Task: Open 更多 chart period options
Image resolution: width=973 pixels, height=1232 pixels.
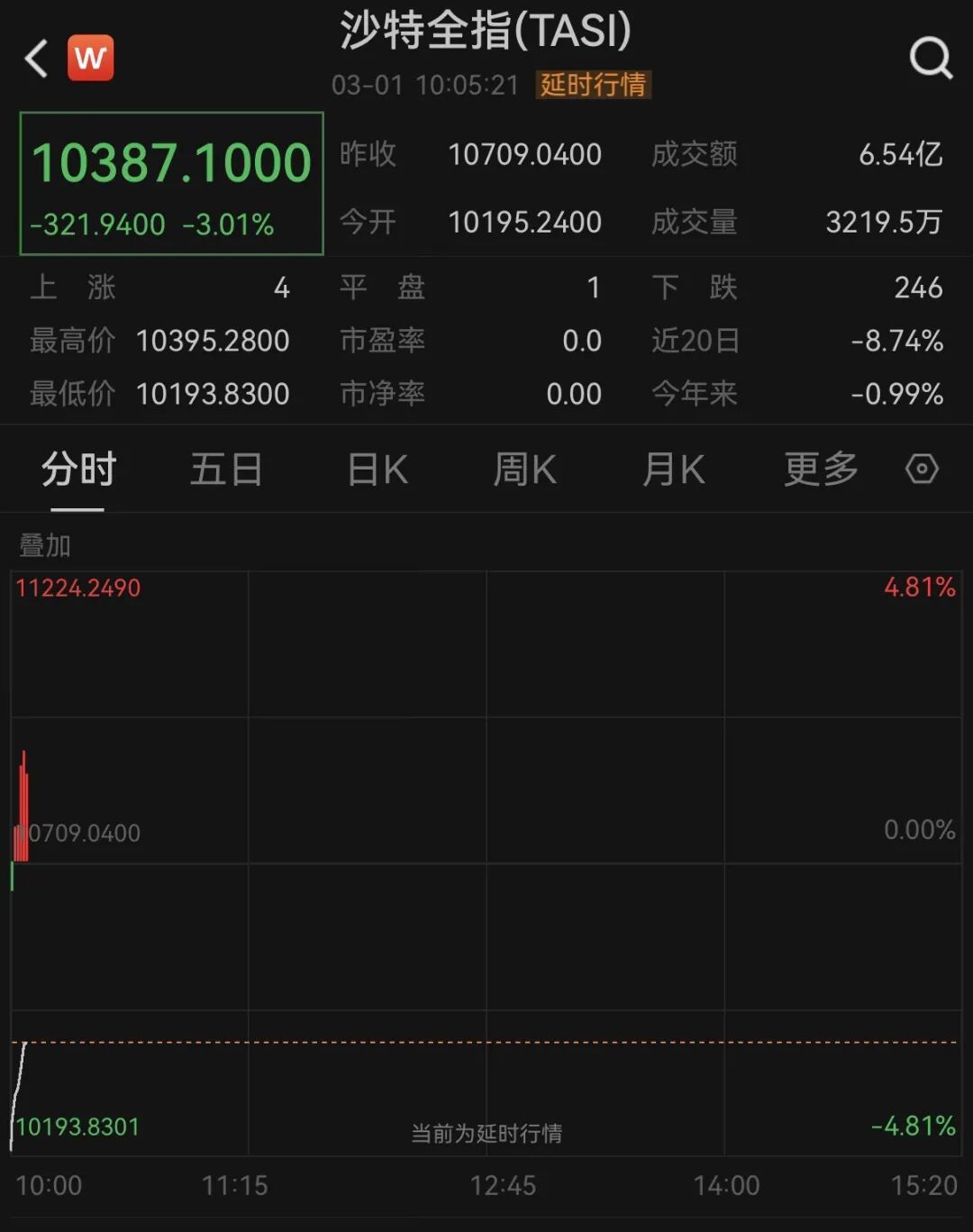Action: pos(821,470)
